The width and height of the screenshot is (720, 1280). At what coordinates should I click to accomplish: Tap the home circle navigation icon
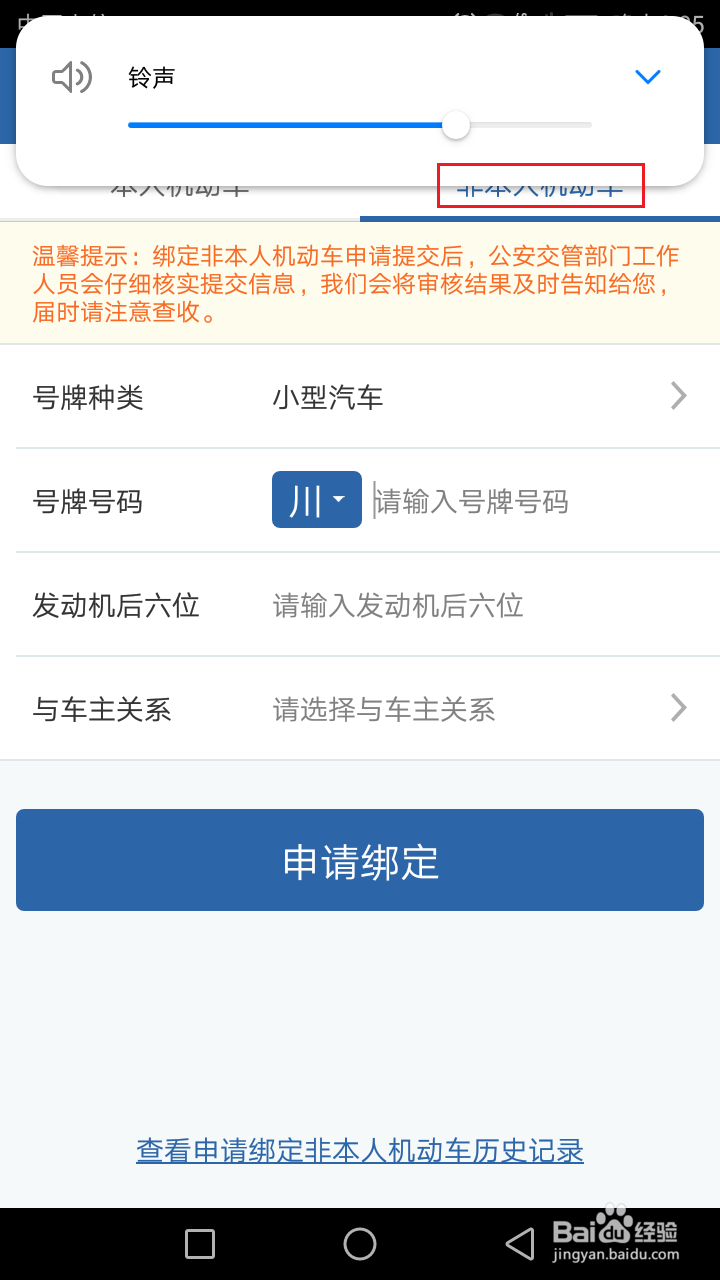(360, 1243)
